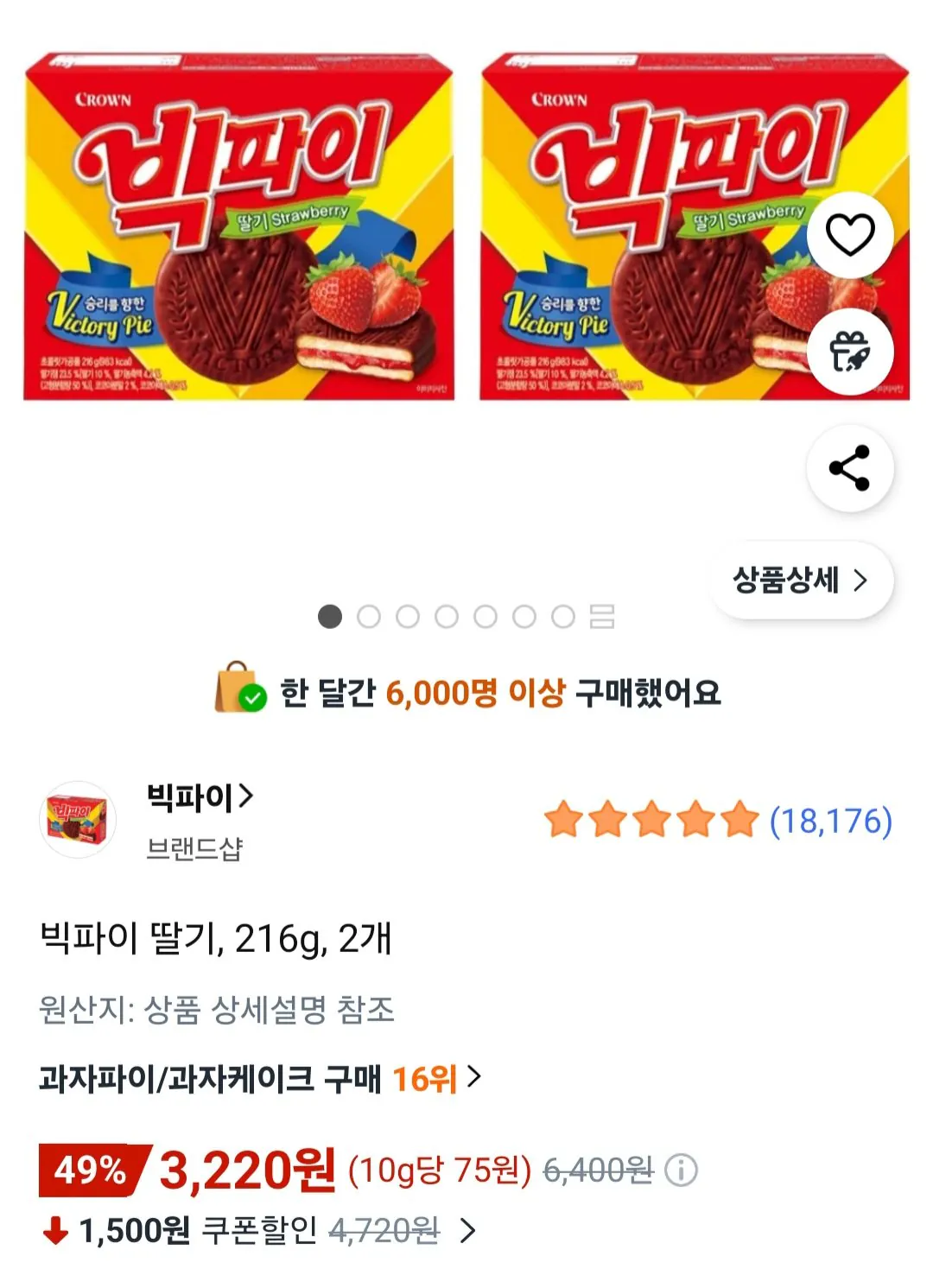Open the 상품상세 product detail button
This screenshot has width=933, height=1288.
pyautogui.click(x=803, y=581)
